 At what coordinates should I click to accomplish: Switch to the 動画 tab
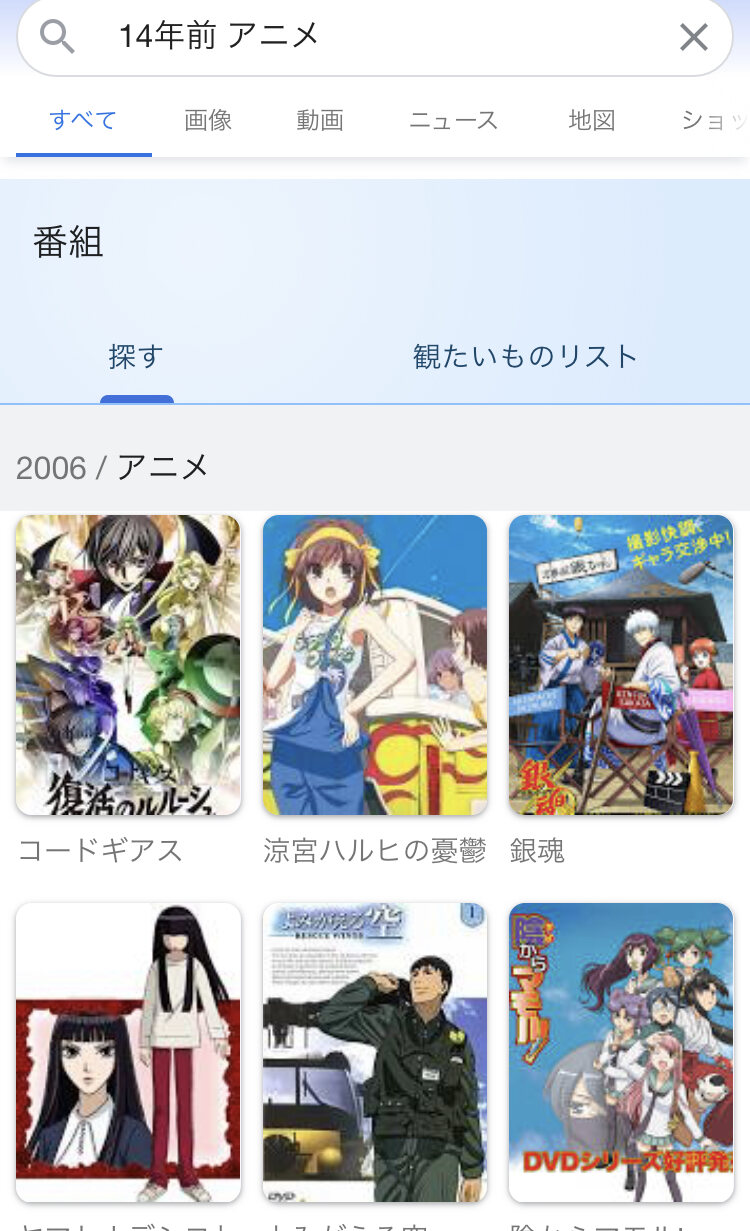[x=320, y=121]
